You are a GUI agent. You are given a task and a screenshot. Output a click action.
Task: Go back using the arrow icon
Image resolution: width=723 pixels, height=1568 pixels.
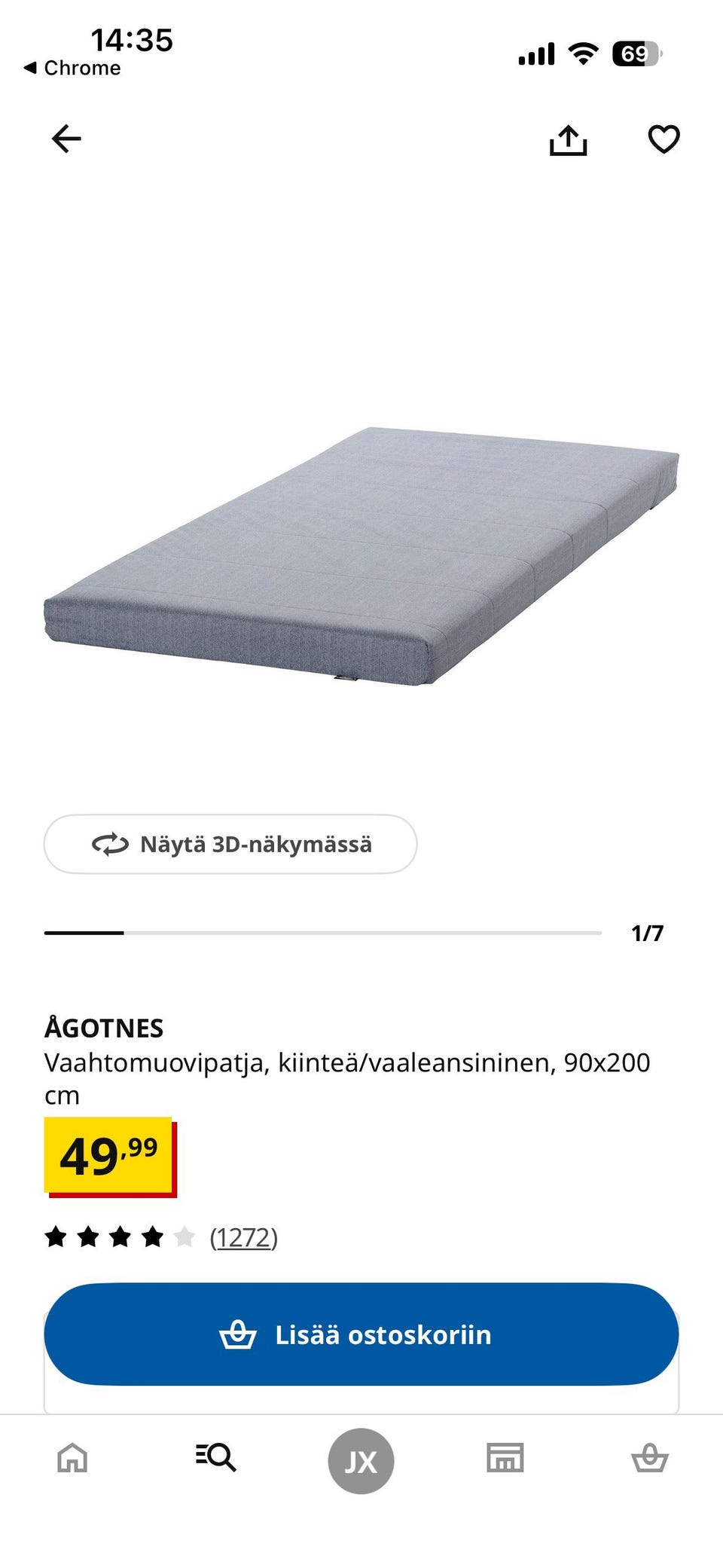click(x=66, y=139)
